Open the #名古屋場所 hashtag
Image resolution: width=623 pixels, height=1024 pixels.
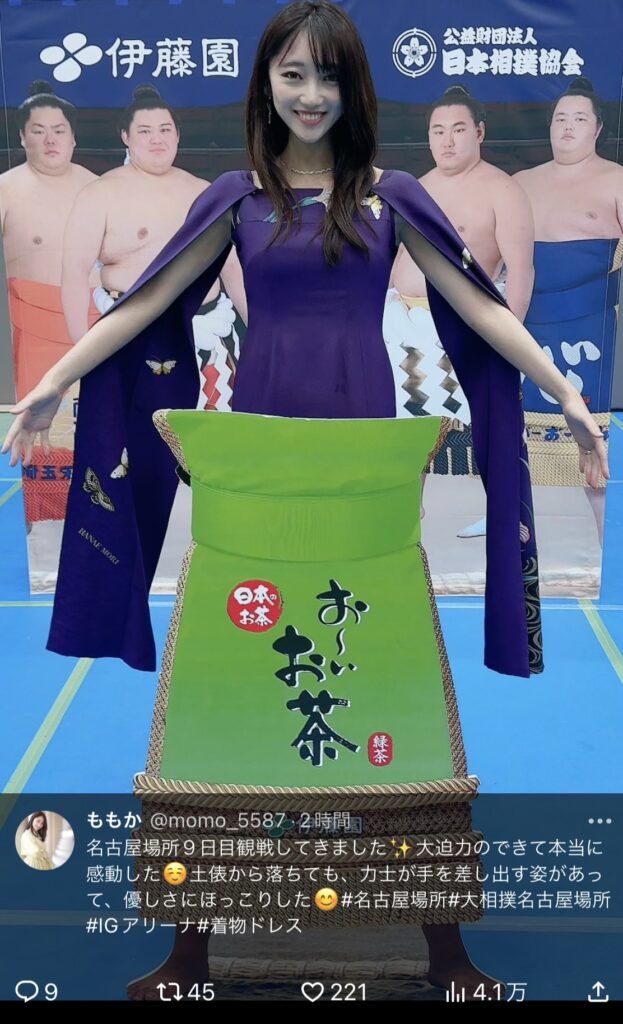pyautogui.click(x=388, y=900)
